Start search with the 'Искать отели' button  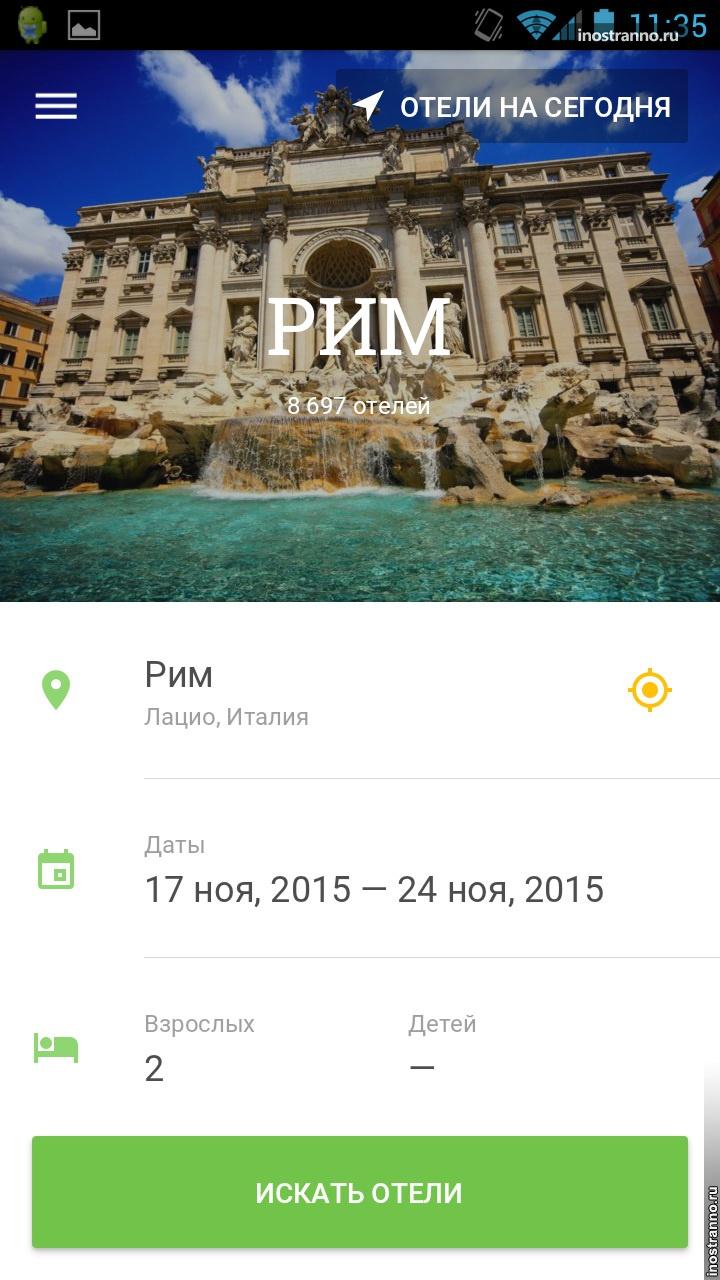[x=360, y=1192]
